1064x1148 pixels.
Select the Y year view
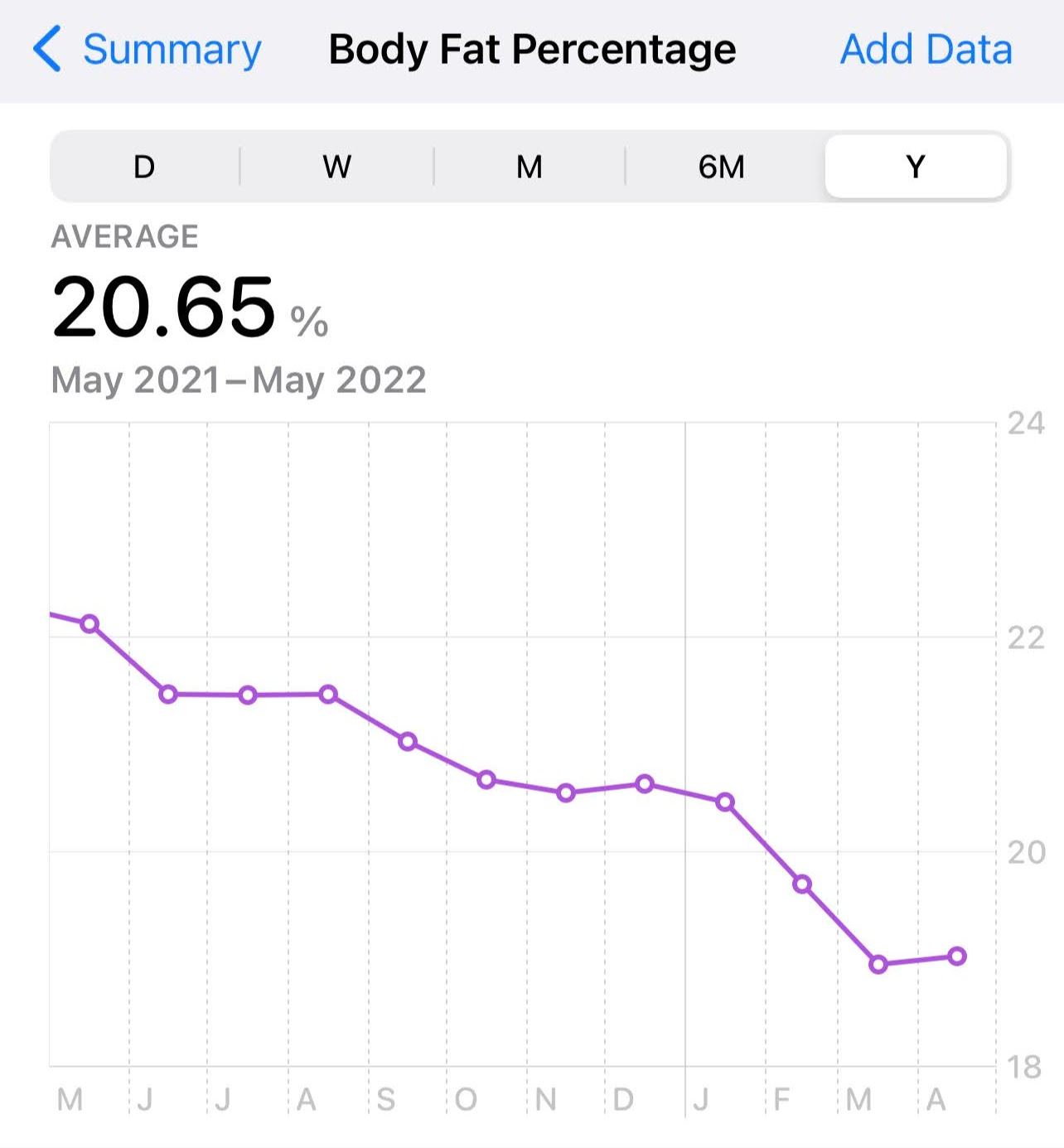click(915, 167)
